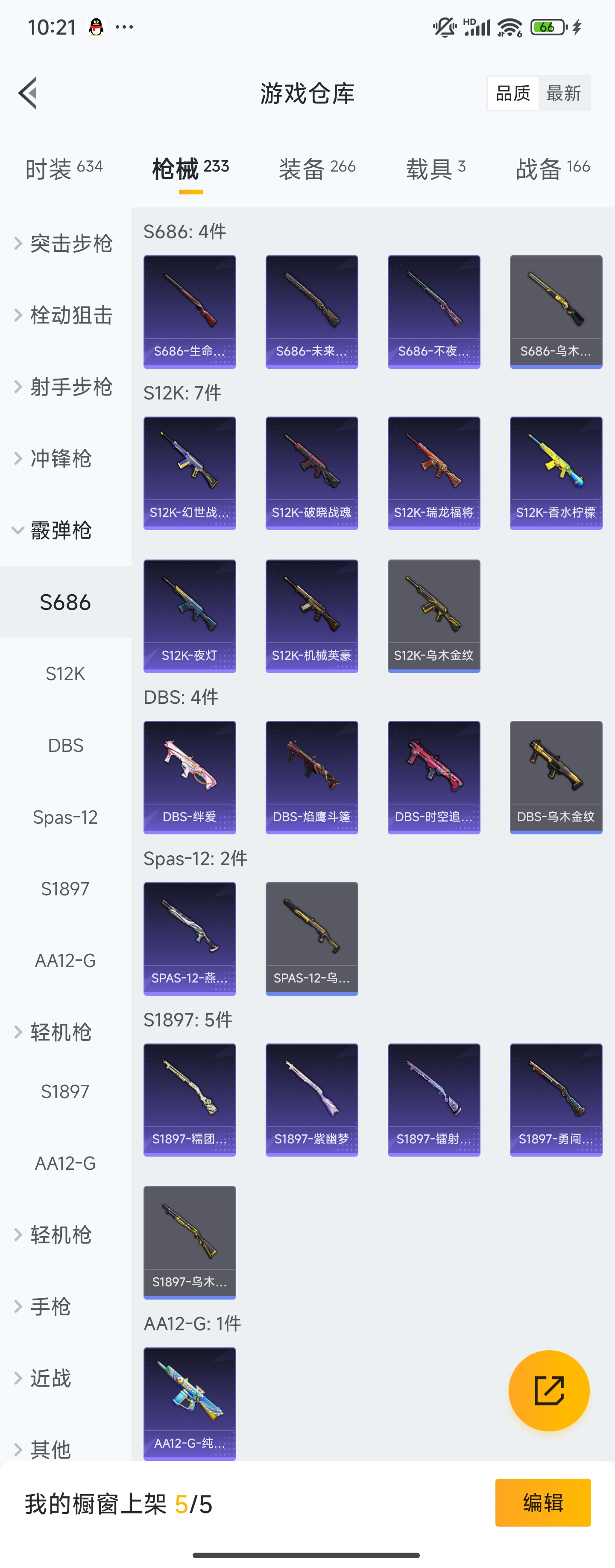The width and height of the screenshot is (615, 1568).
Task: Expand the 栓动狙击 category
Action: tap(64, 315)
